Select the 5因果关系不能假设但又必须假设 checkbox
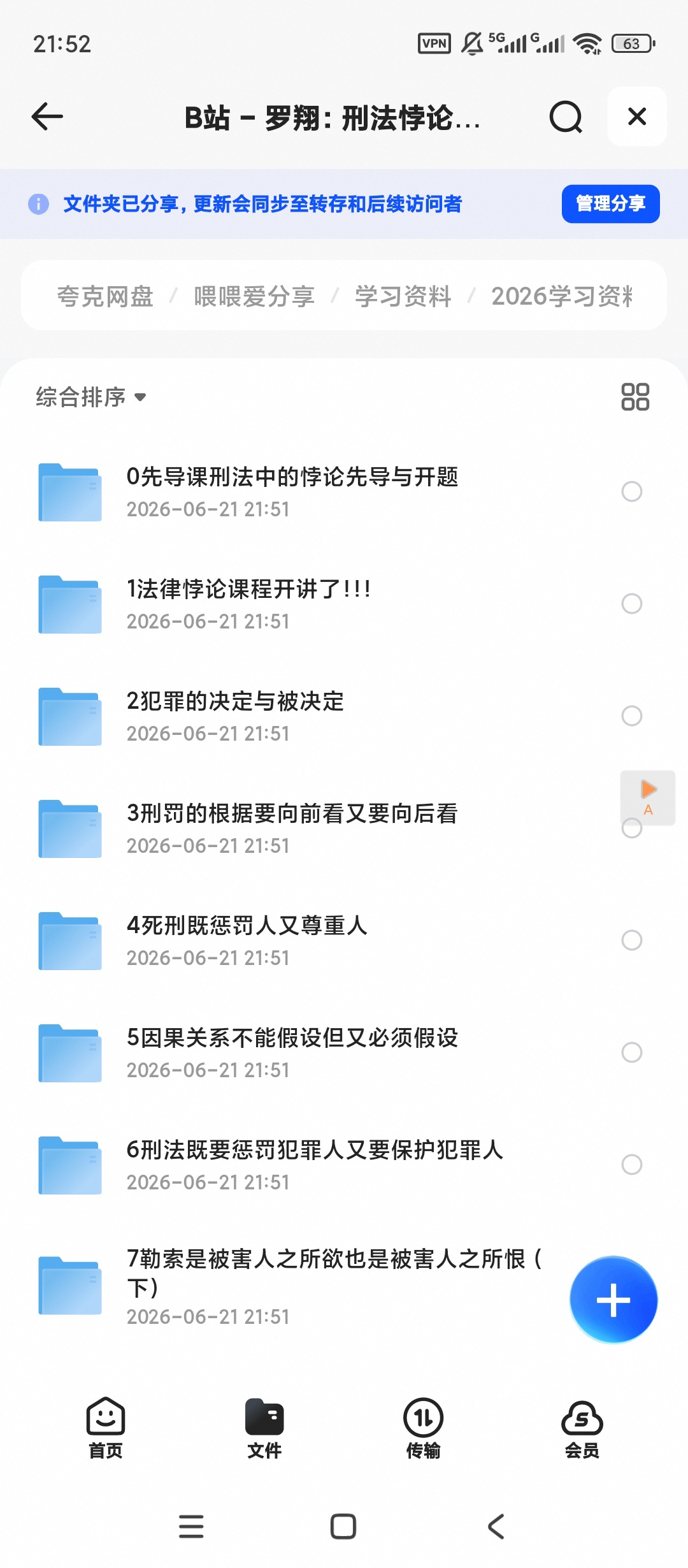The height and width of the screenshot is (1568, 688). [631, 1052]
